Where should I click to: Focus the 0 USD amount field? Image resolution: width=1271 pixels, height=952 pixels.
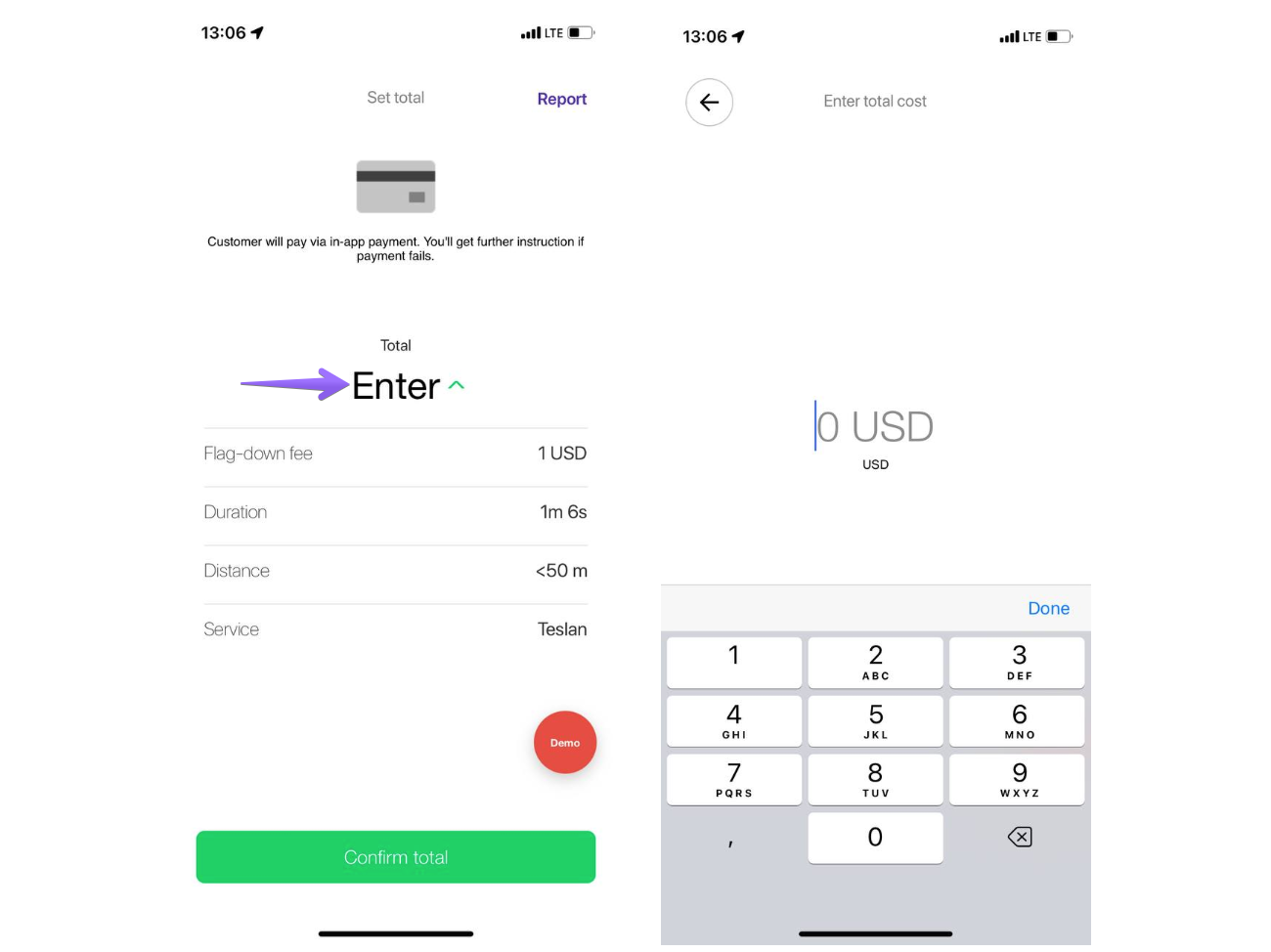coord(874,427)
